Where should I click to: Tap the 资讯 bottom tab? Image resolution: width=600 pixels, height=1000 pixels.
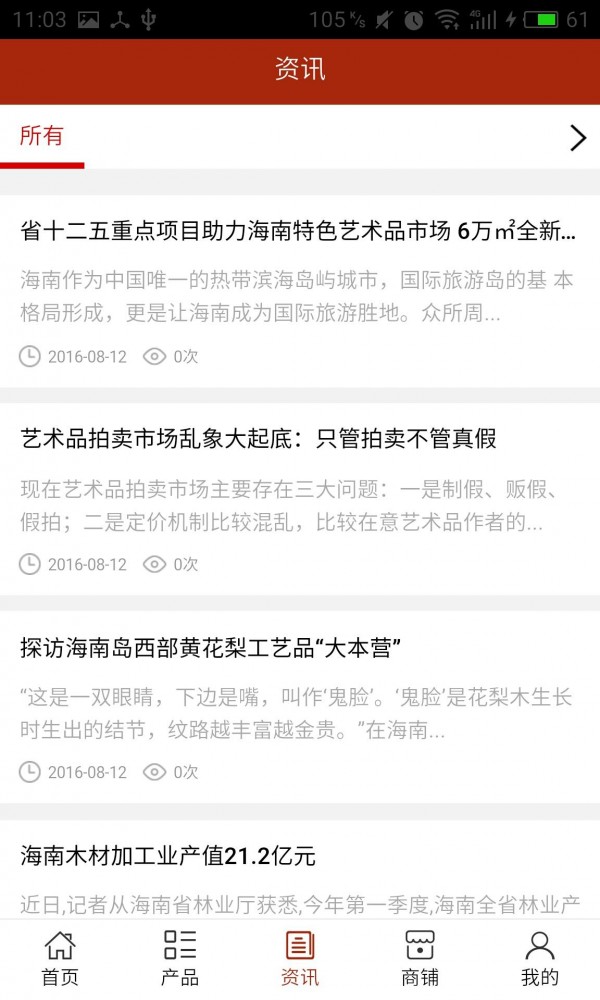[300, 958]
